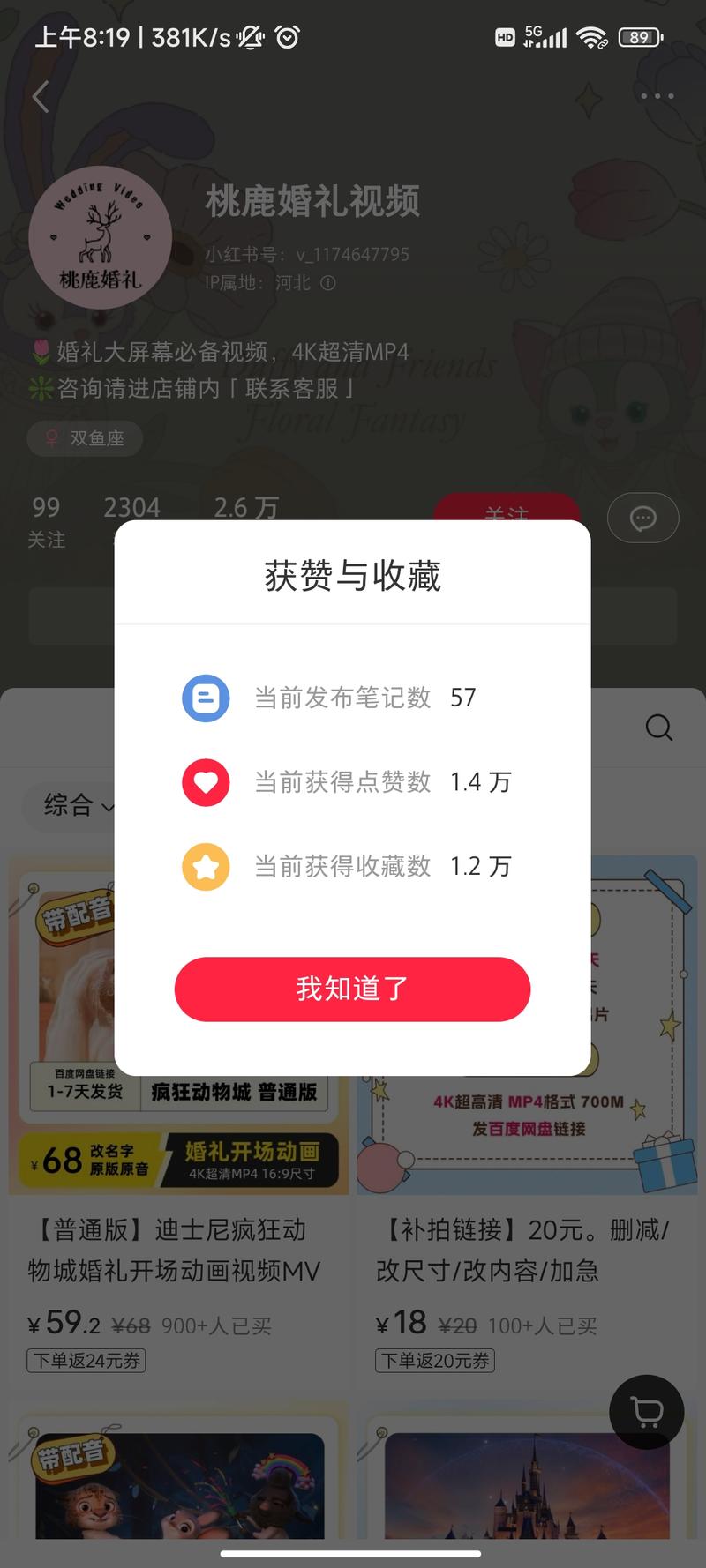Tap the info icon next to IP属地 河北
This screenshot has width=706, height=1568.
coord(328,284)
